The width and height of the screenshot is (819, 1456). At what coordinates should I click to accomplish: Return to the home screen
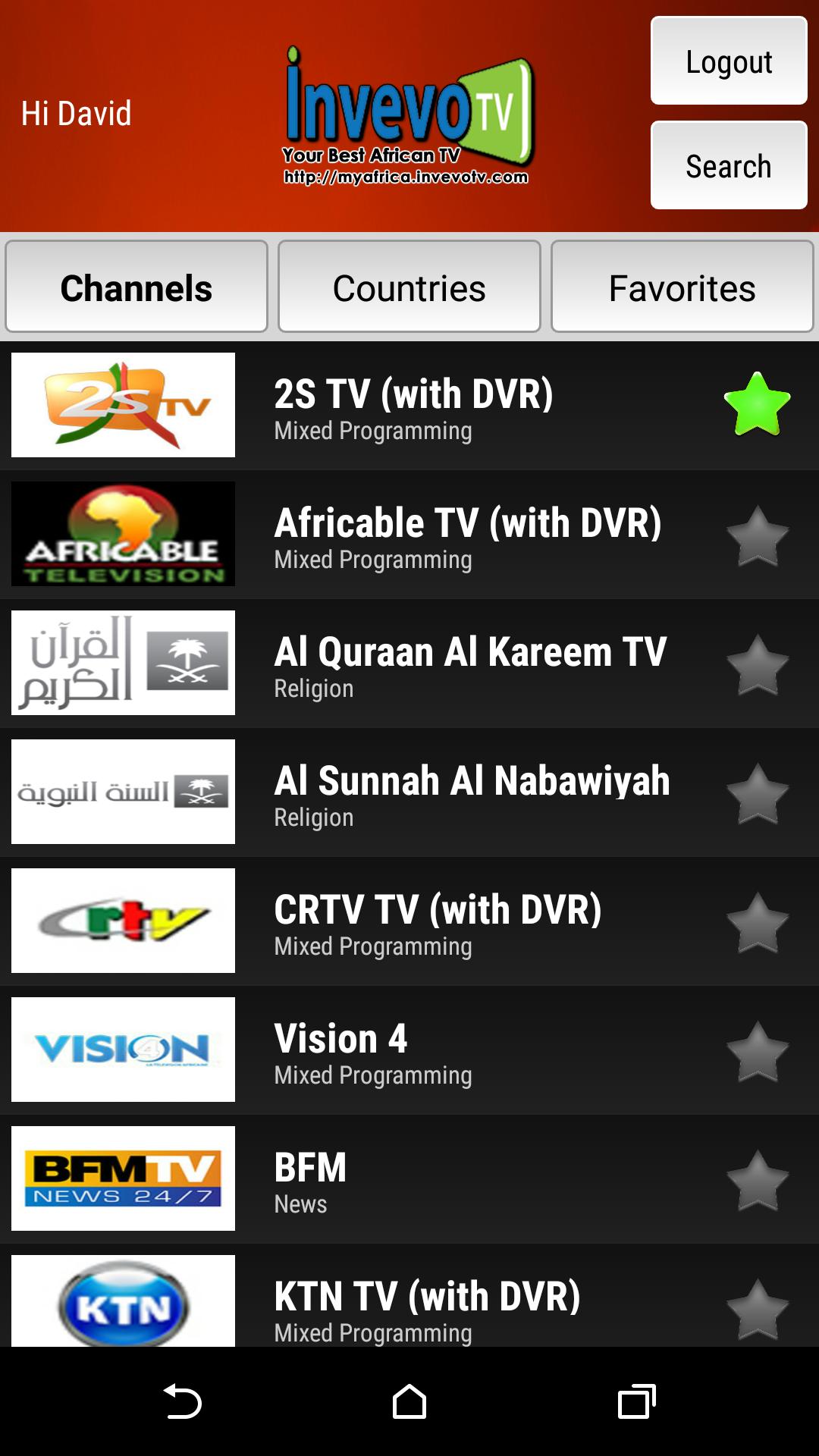coord(409,1401)
